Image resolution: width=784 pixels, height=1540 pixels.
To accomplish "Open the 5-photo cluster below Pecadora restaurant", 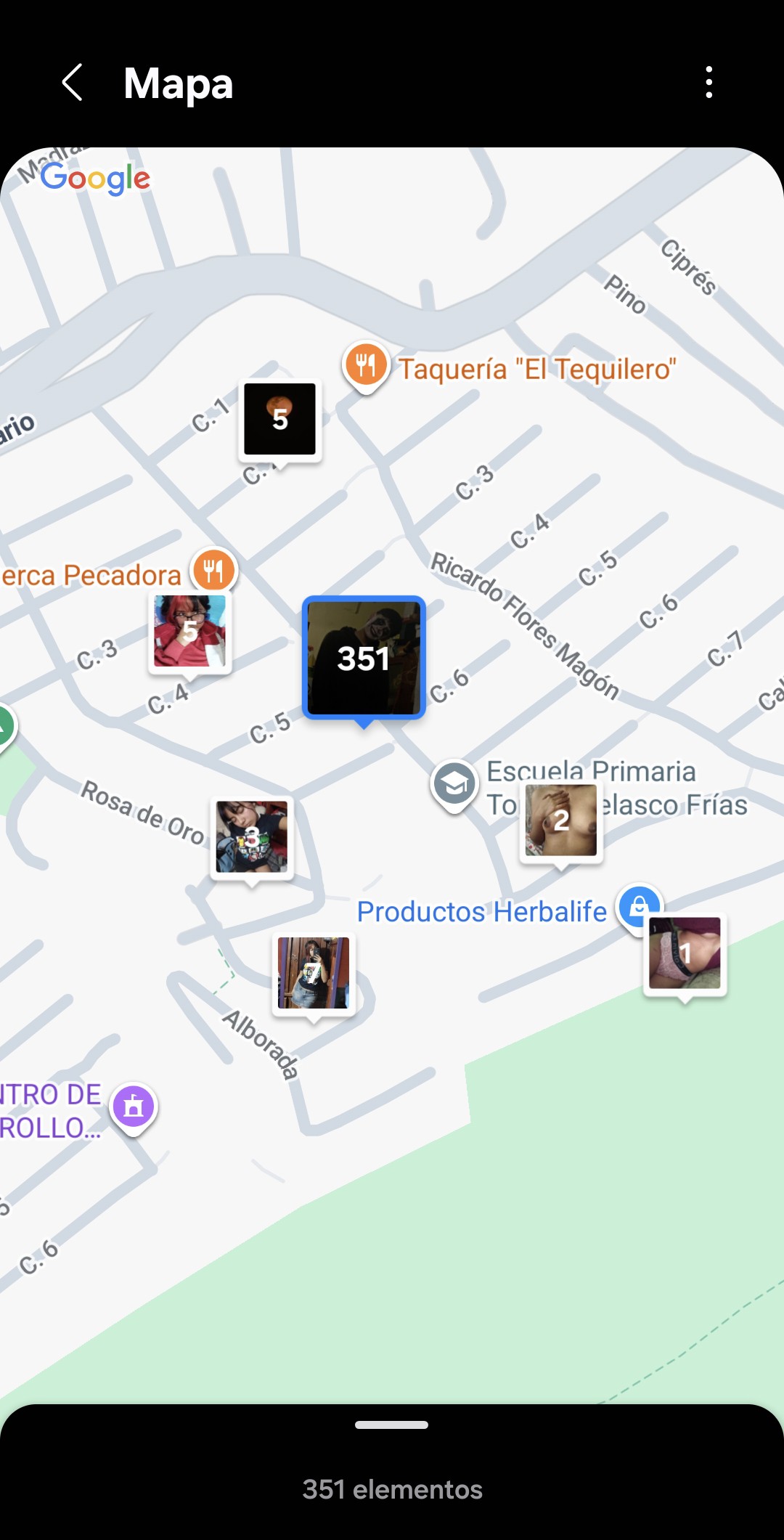I will click(x=189, y=631).
